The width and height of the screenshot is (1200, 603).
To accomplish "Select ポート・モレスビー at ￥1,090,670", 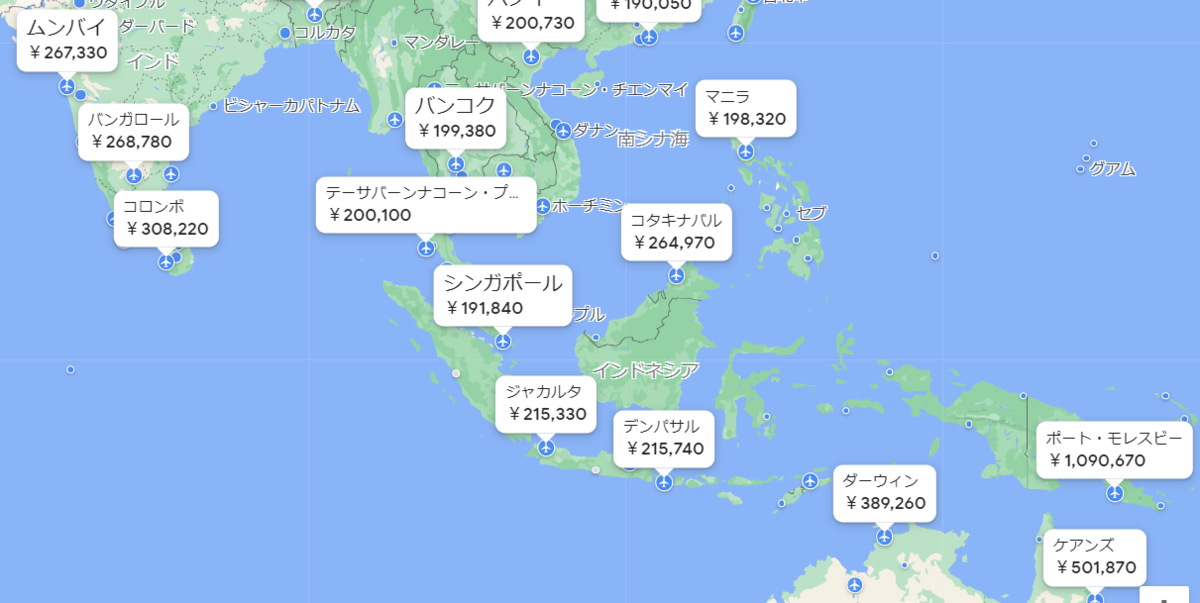I will (x=1114, y=450).
